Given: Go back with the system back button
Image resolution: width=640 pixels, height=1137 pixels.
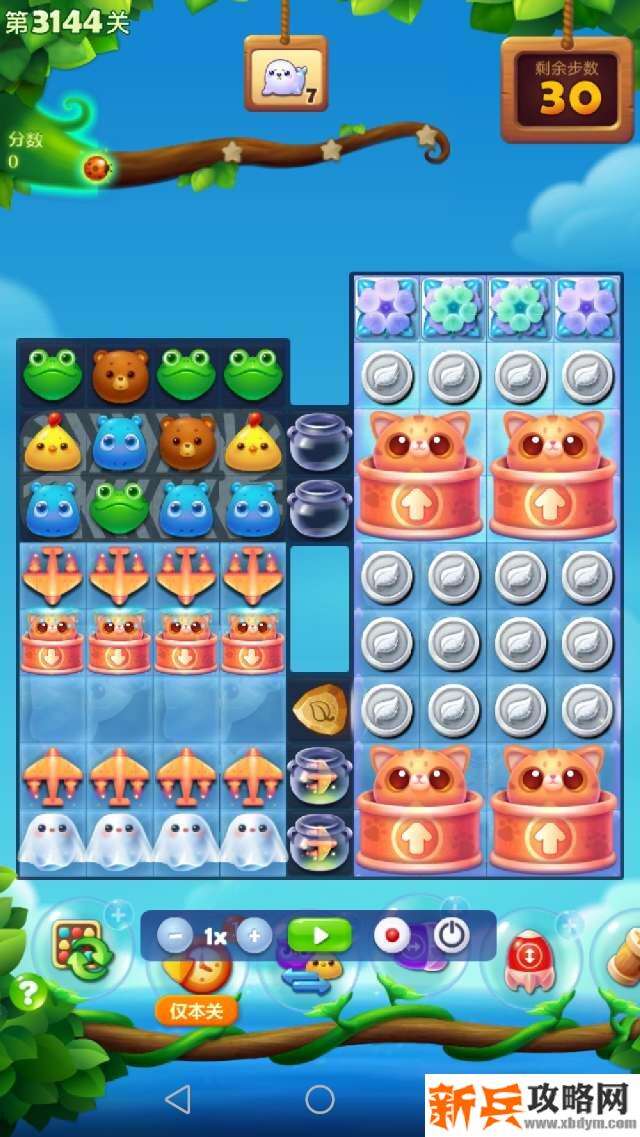Looking at the screenshot, I should [x=177, y=1099].
